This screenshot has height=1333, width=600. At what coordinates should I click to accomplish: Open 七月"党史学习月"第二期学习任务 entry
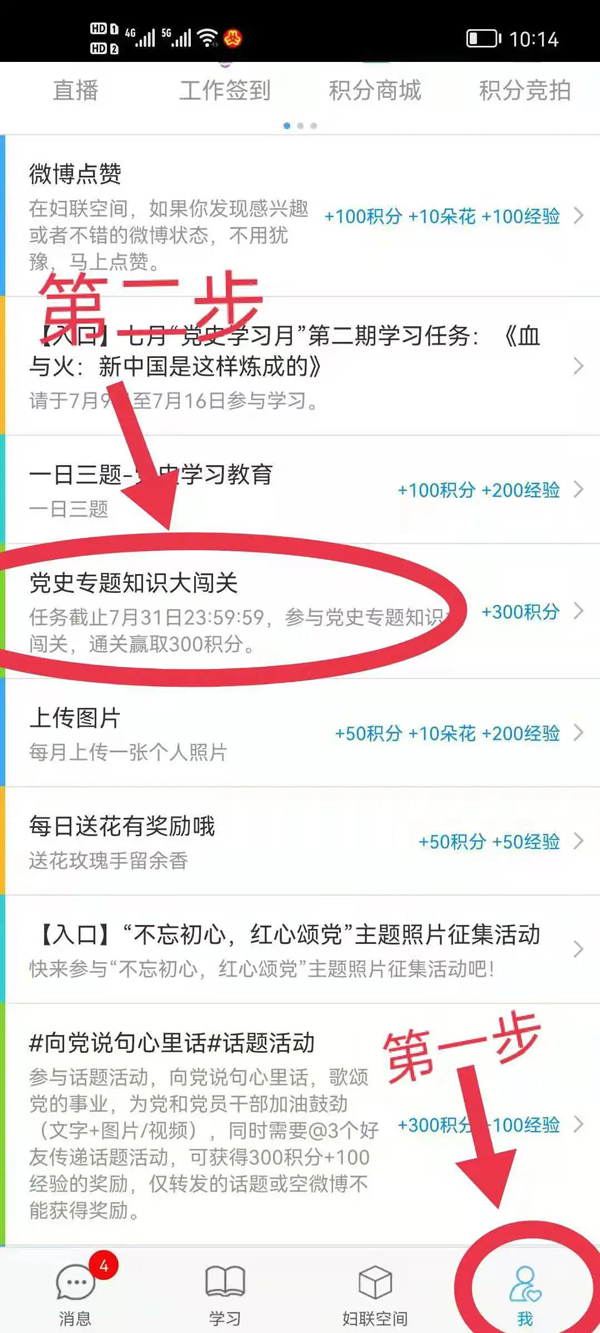pos(300,366)
